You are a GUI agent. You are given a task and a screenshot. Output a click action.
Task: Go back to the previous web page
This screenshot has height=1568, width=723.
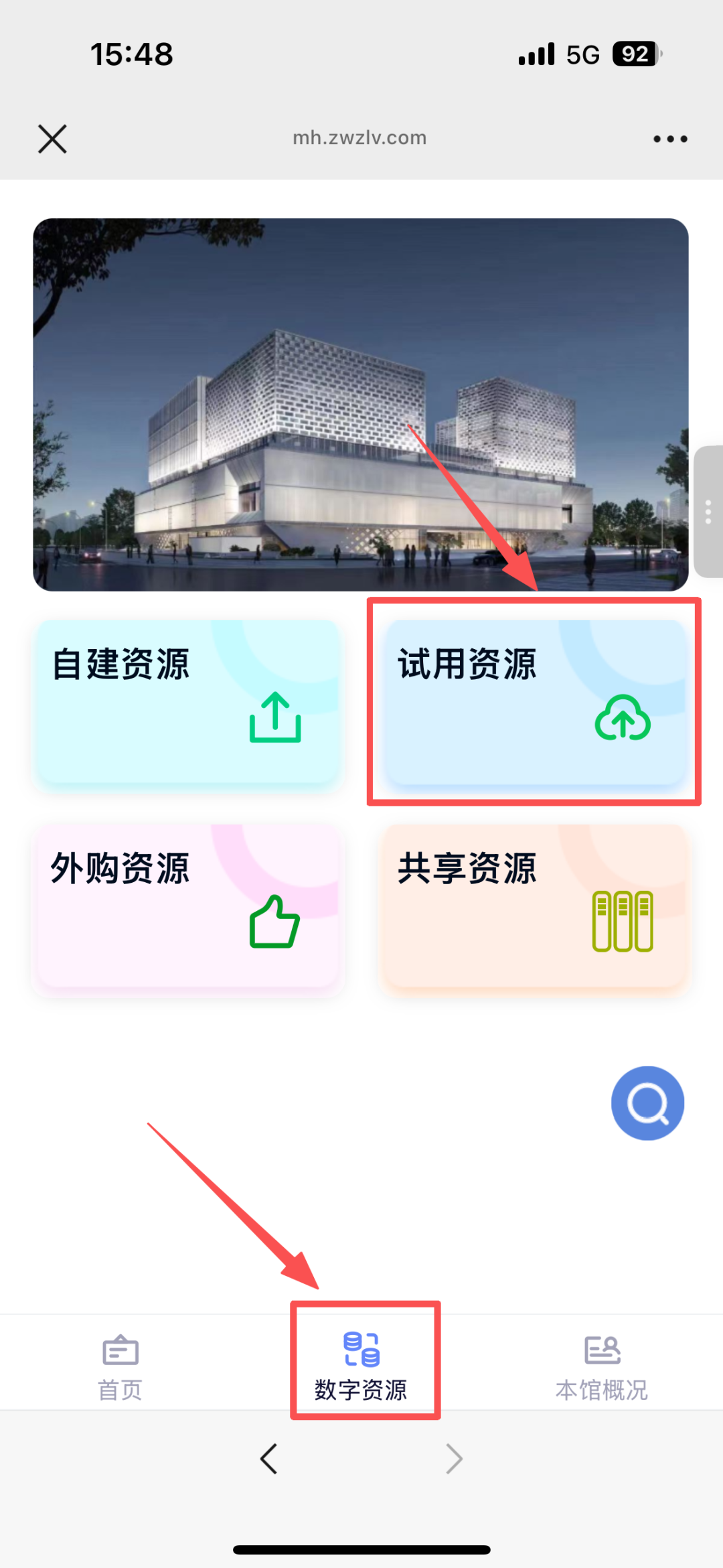coord(269,1459)
